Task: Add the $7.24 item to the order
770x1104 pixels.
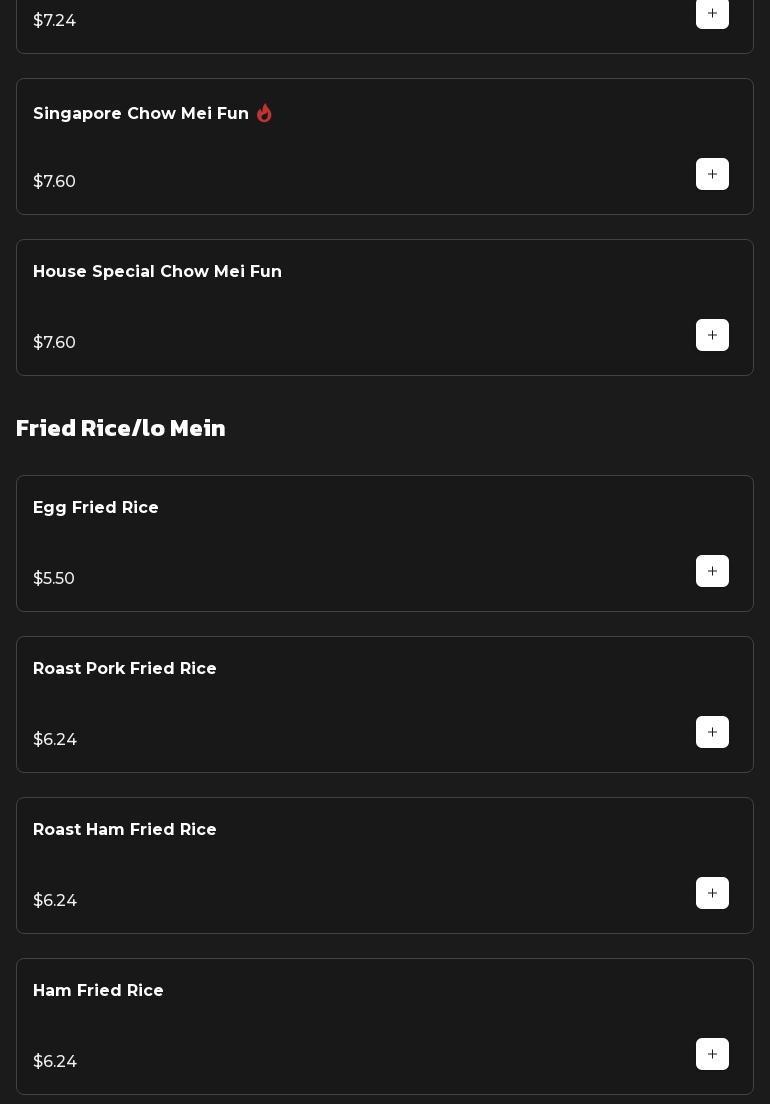Action: pos(712,14)
